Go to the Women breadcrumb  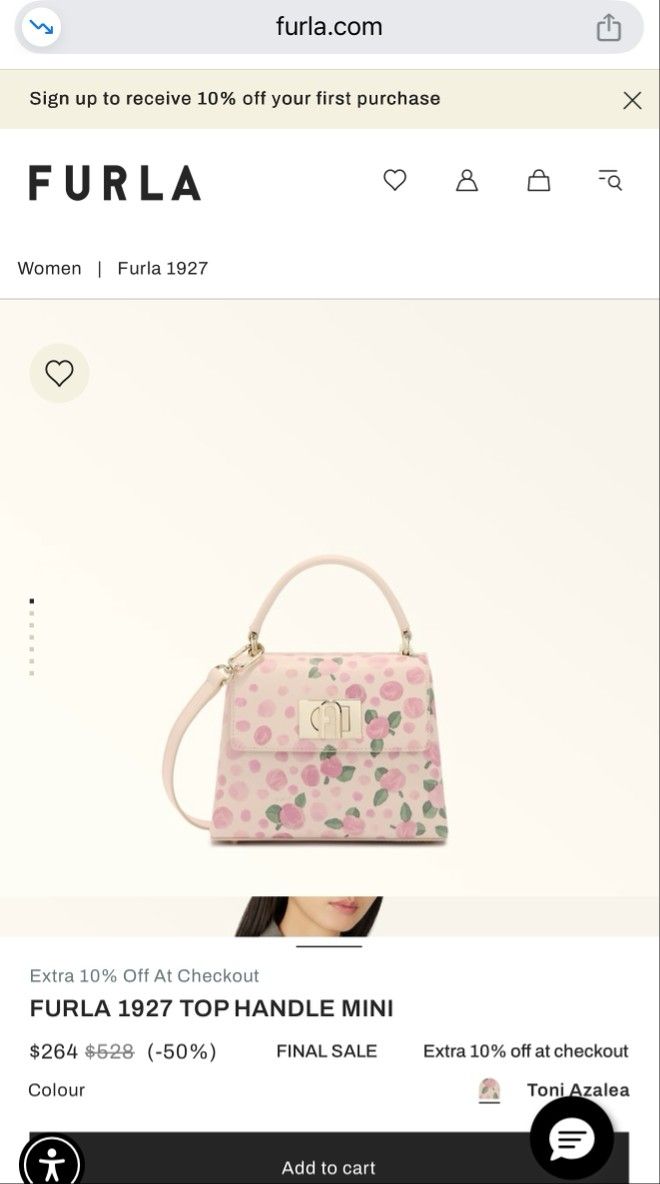[x=49, y=268]
